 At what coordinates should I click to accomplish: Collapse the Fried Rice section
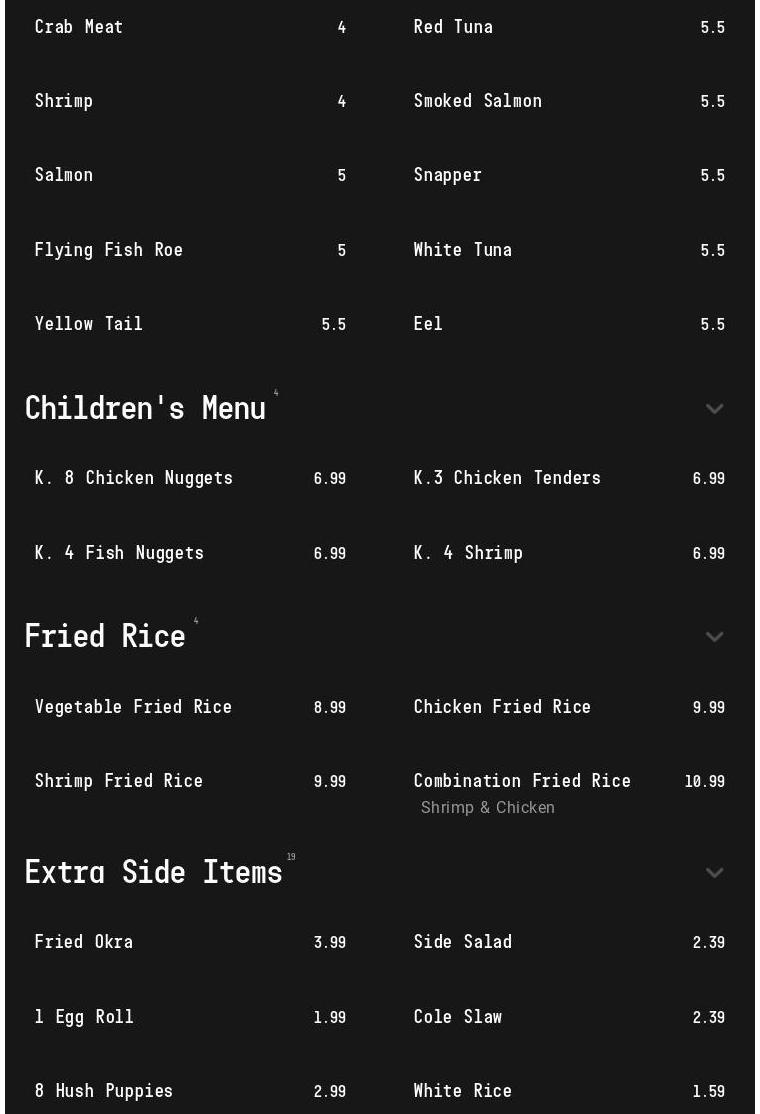(x=714, y=637)
